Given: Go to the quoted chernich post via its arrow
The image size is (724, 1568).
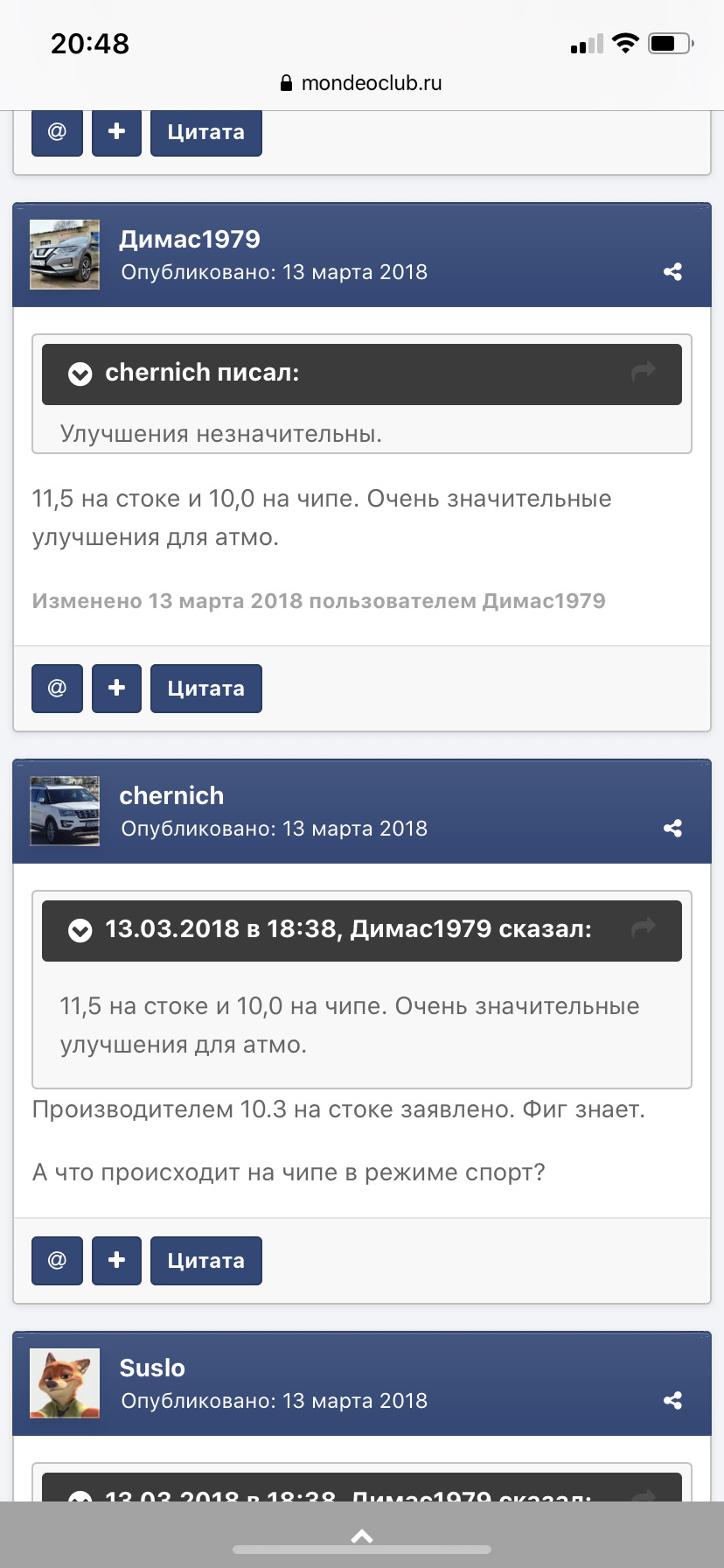Looking at the screenshot, I should (644, 372).
